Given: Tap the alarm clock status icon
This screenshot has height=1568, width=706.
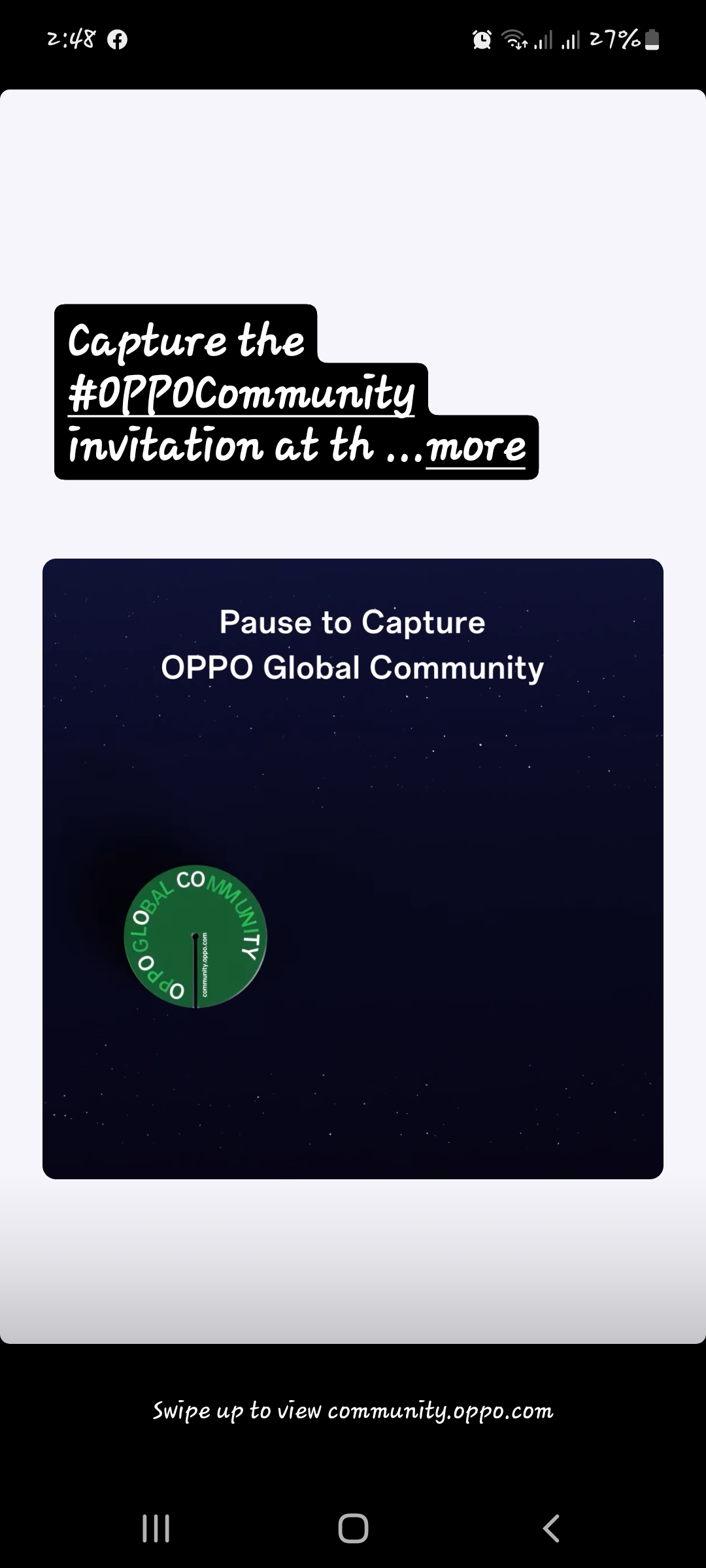Looking at the screenshot, I should (x=482, y=41).
